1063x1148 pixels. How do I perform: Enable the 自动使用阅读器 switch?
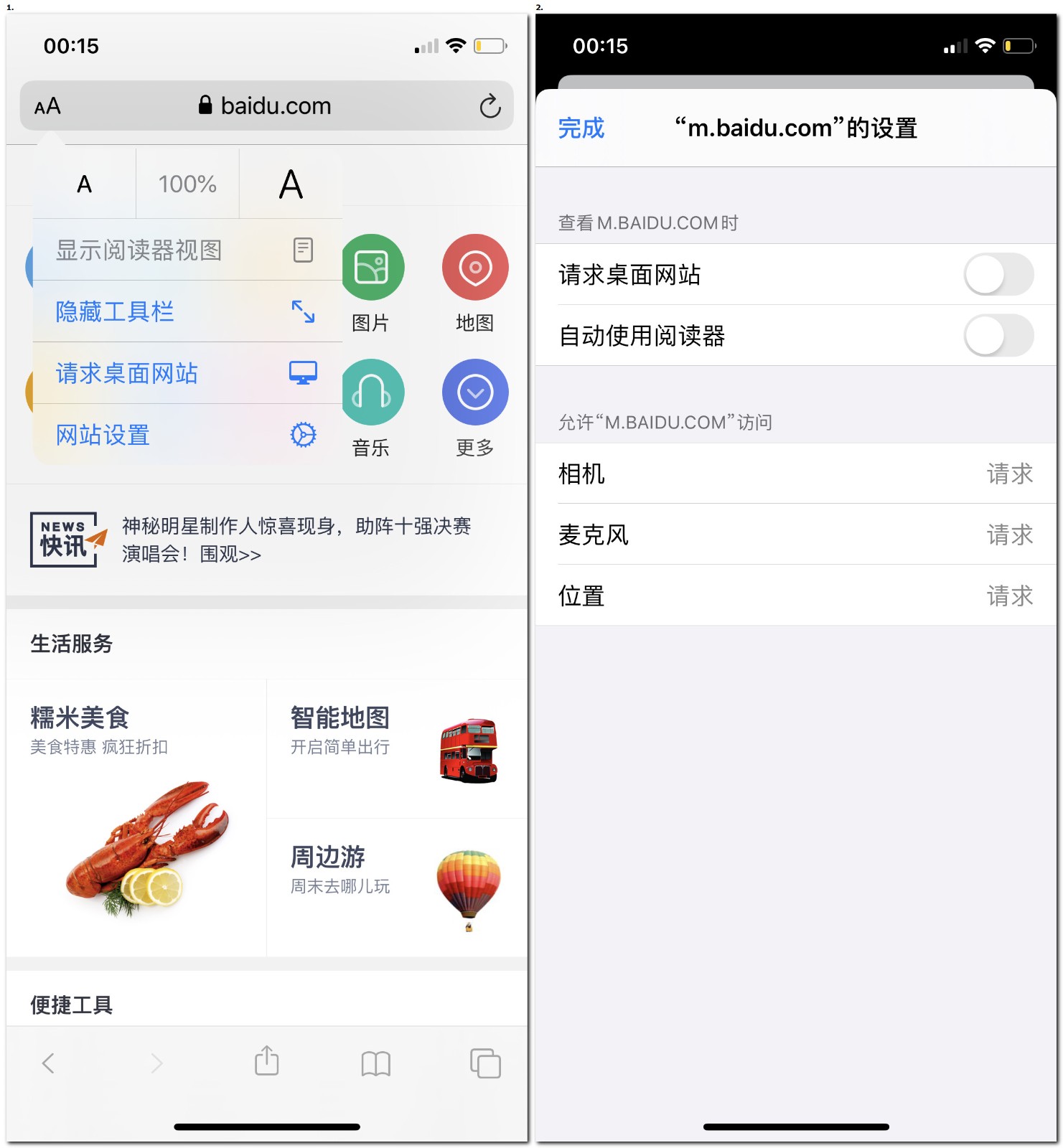[x=998, y=336]
